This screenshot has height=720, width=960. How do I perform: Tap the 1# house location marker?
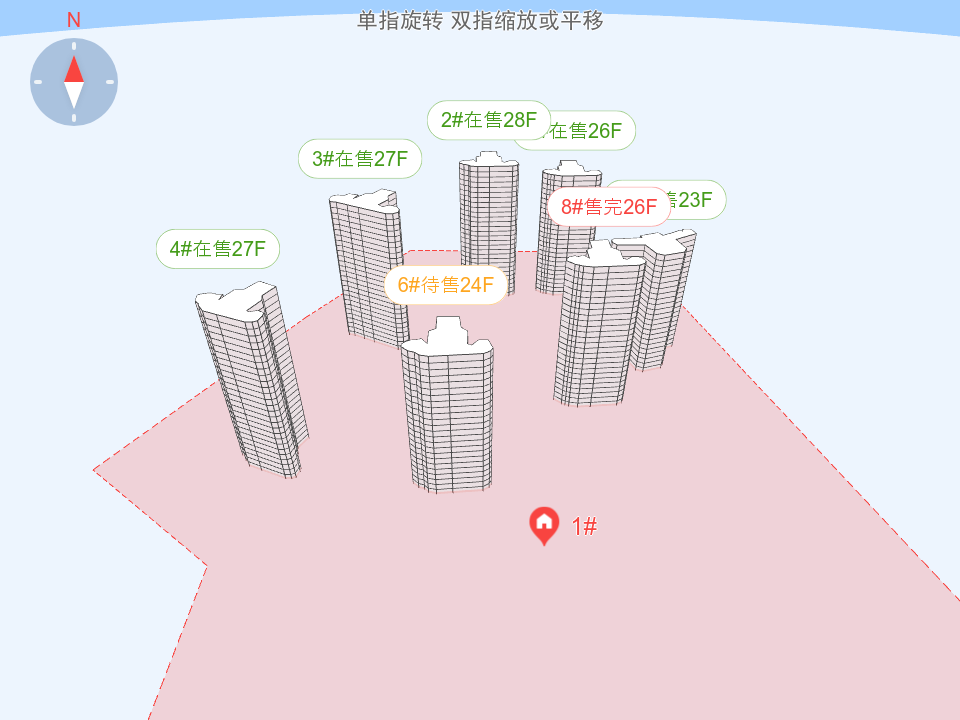point(544,524)
